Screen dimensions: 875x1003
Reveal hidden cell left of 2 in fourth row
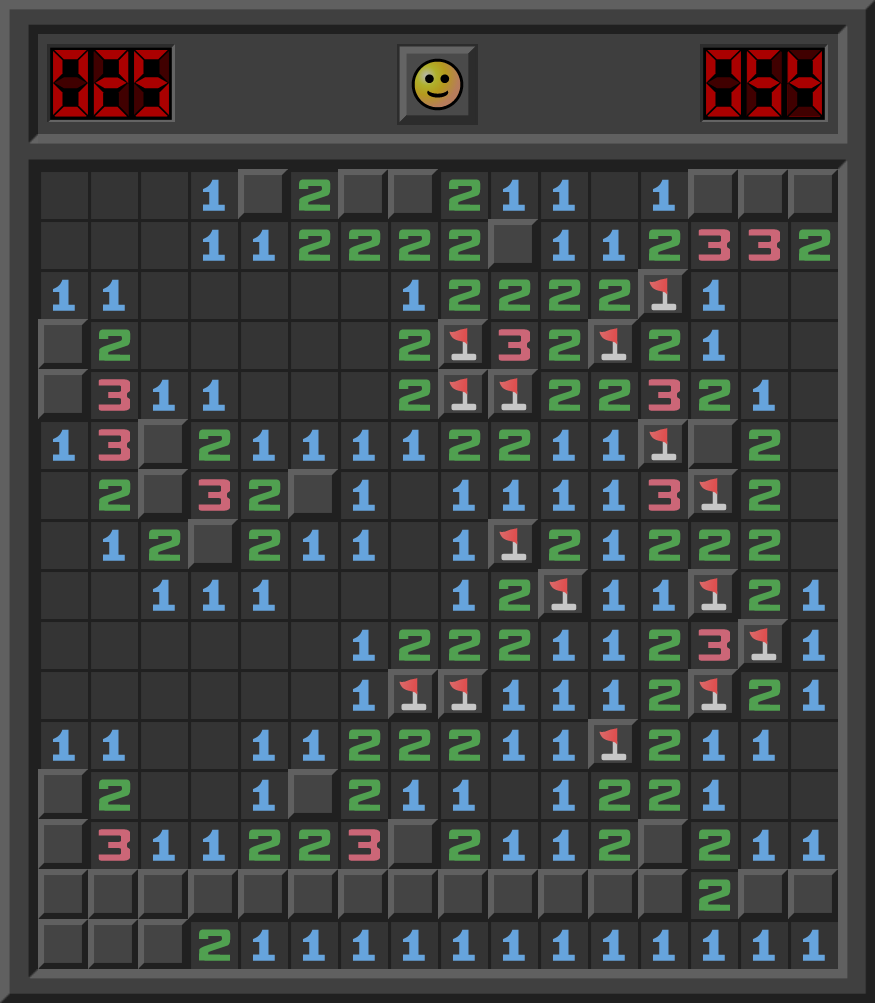[x=63, y=344]
